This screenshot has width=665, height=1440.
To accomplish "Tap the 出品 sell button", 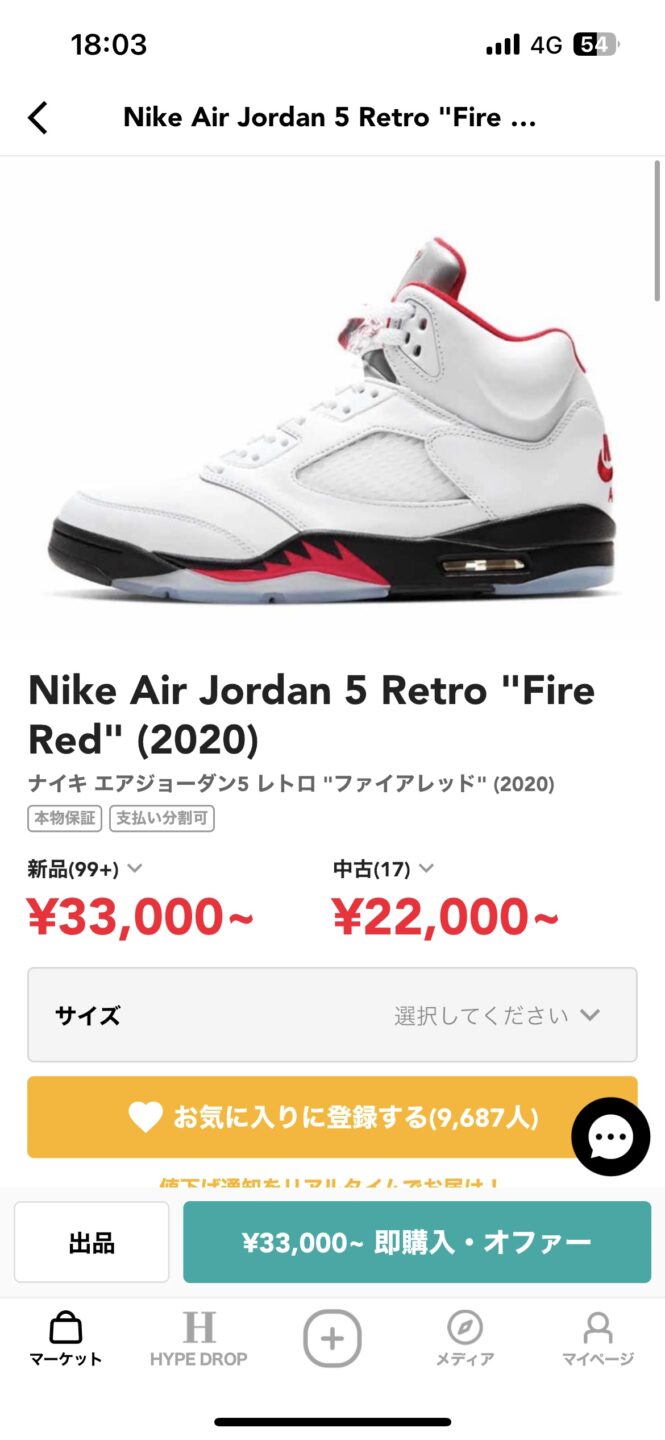I will pos(92,1243).
